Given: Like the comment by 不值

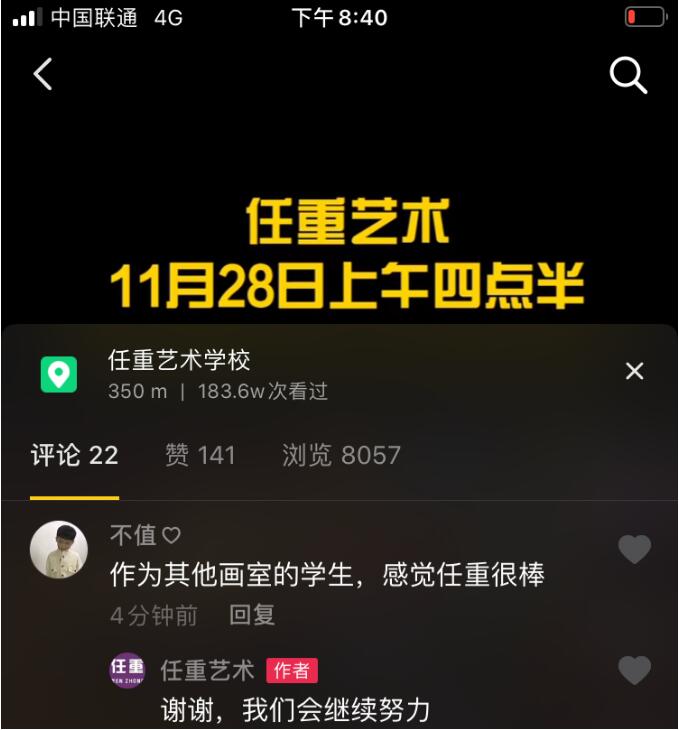Looking at the screenshot, I should pos(634,549).
